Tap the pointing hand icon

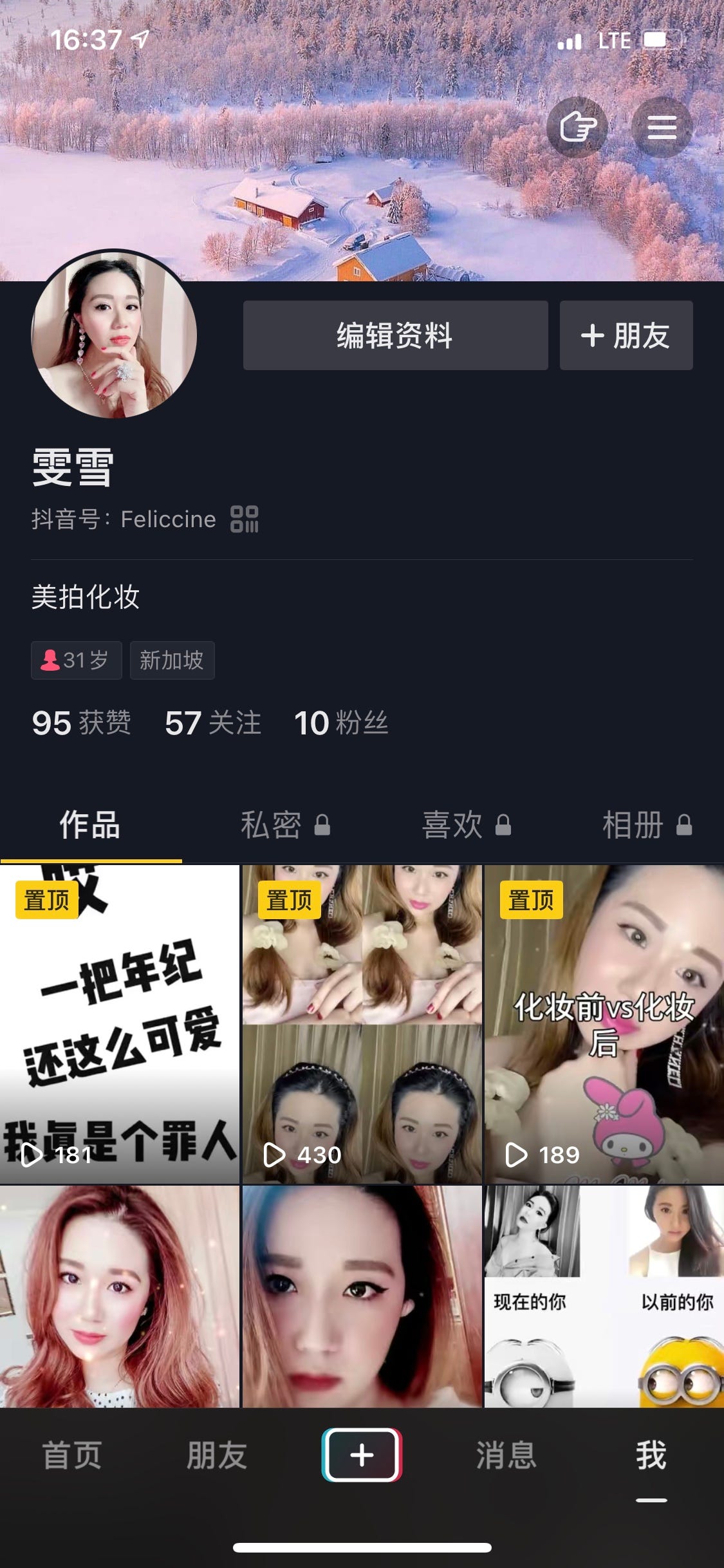pos(577,127)
